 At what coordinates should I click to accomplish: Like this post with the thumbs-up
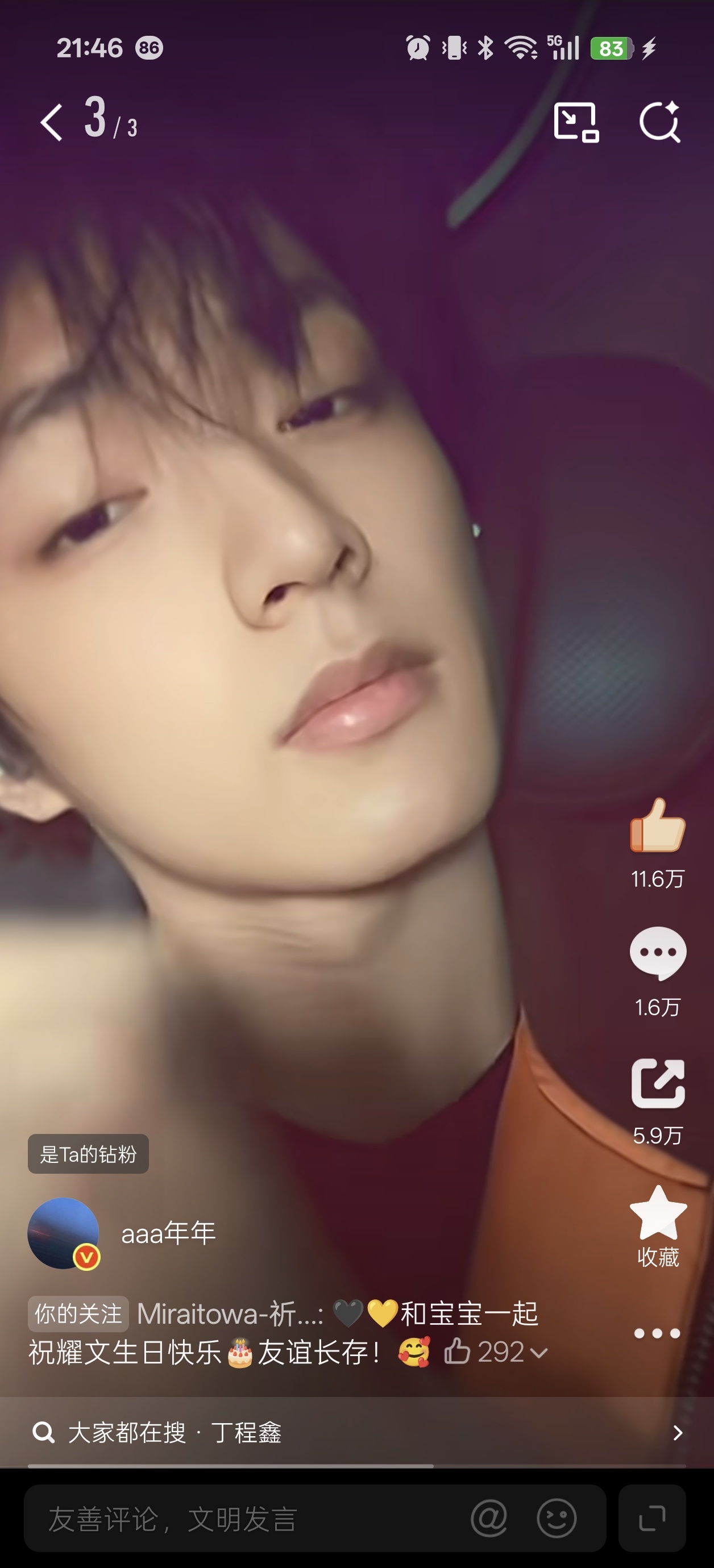tap(657, 825)
